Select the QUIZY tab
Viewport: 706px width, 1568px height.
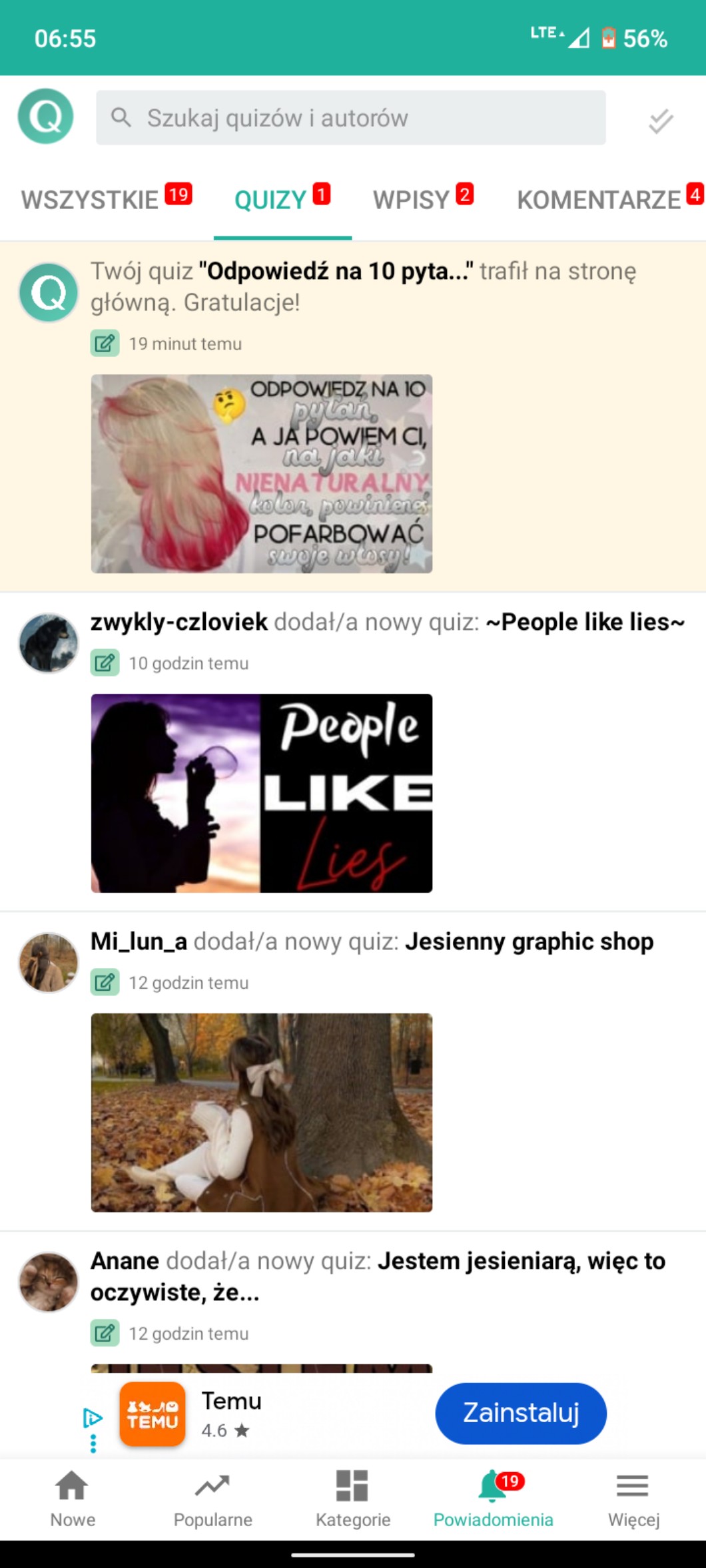click(x=282, y=199)
